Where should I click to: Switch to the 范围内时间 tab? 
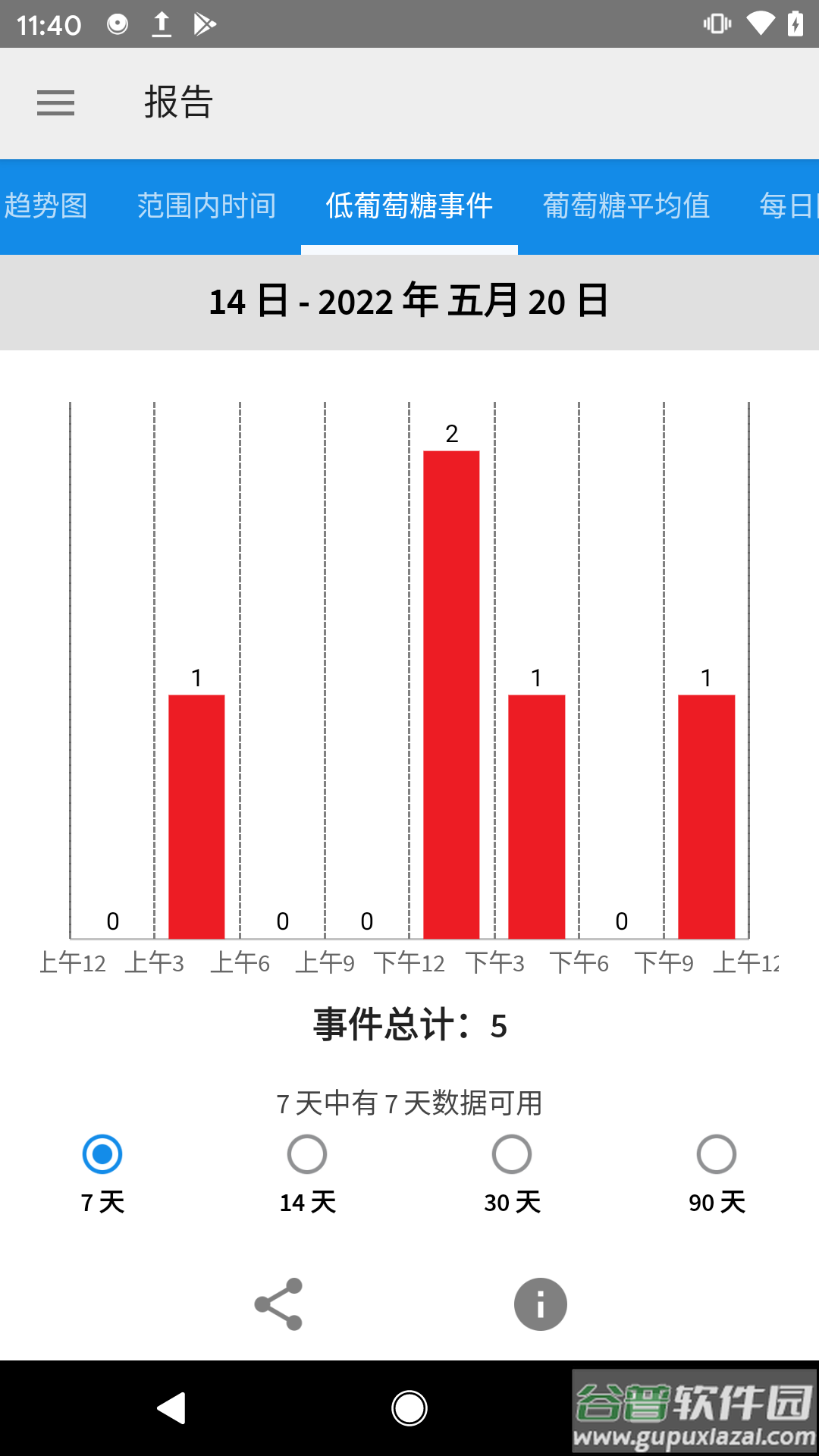206,206
